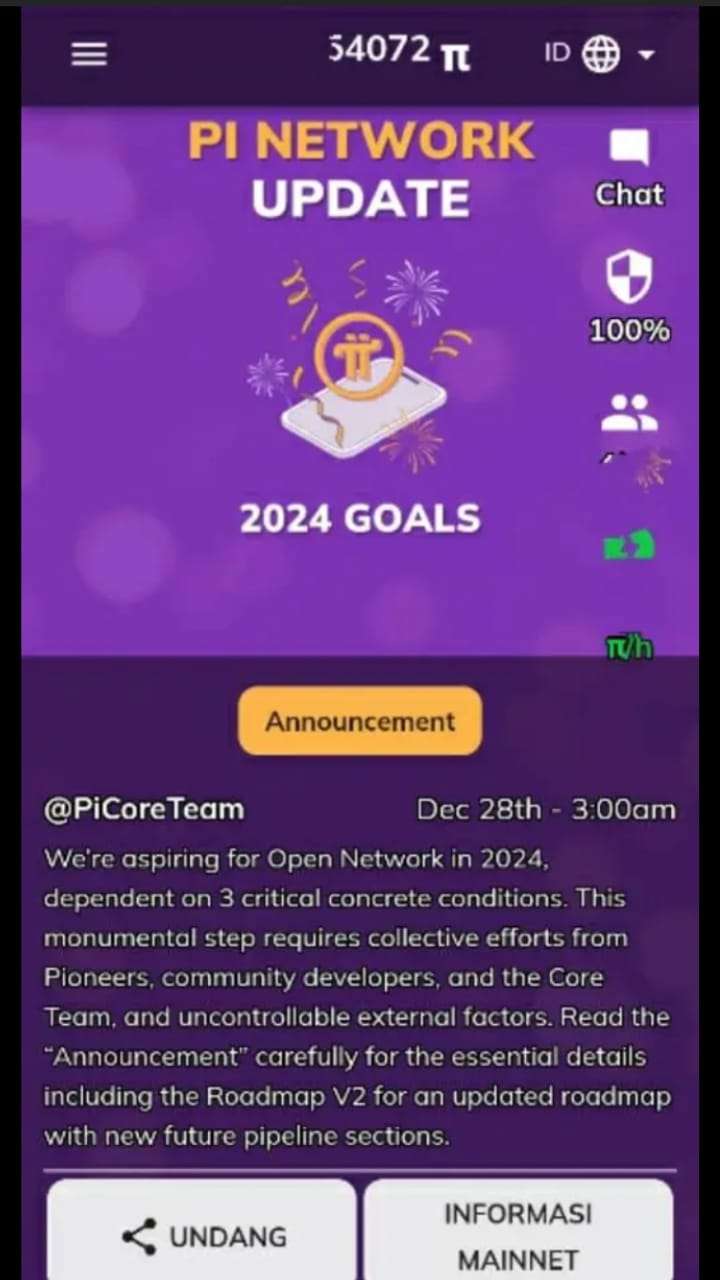
Task: Tap UNDANG to invite friends
Action: (x=203, y=1236)
